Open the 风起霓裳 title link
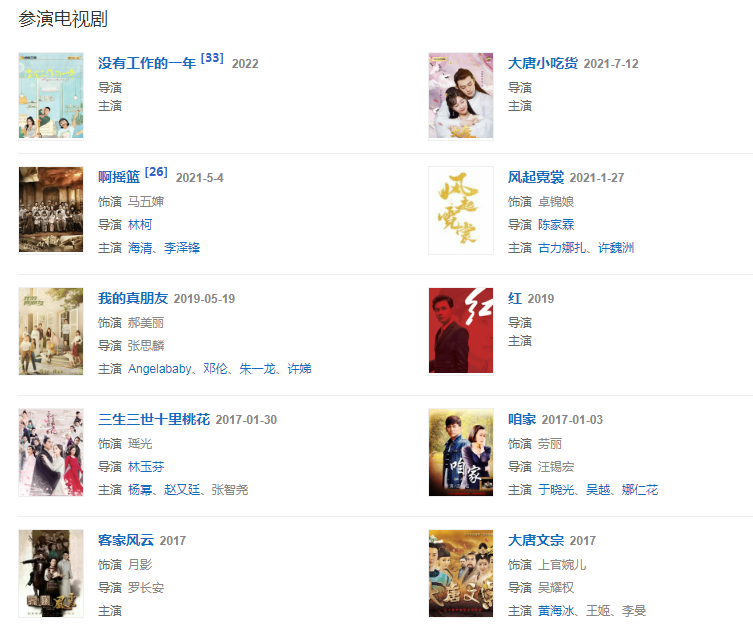753x628 pixels. click(x=535, y=178)
